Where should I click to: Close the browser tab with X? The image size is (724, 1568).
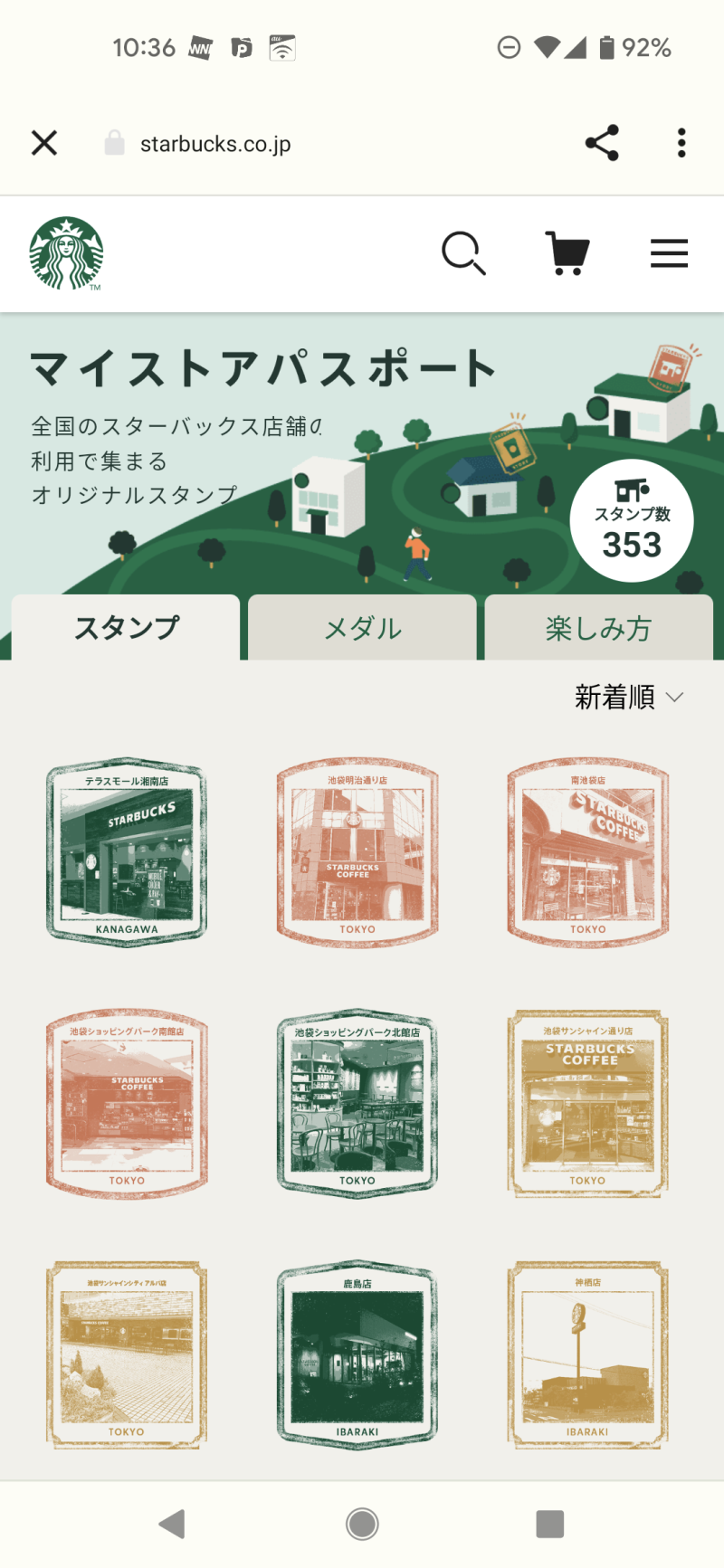(44, 143)
